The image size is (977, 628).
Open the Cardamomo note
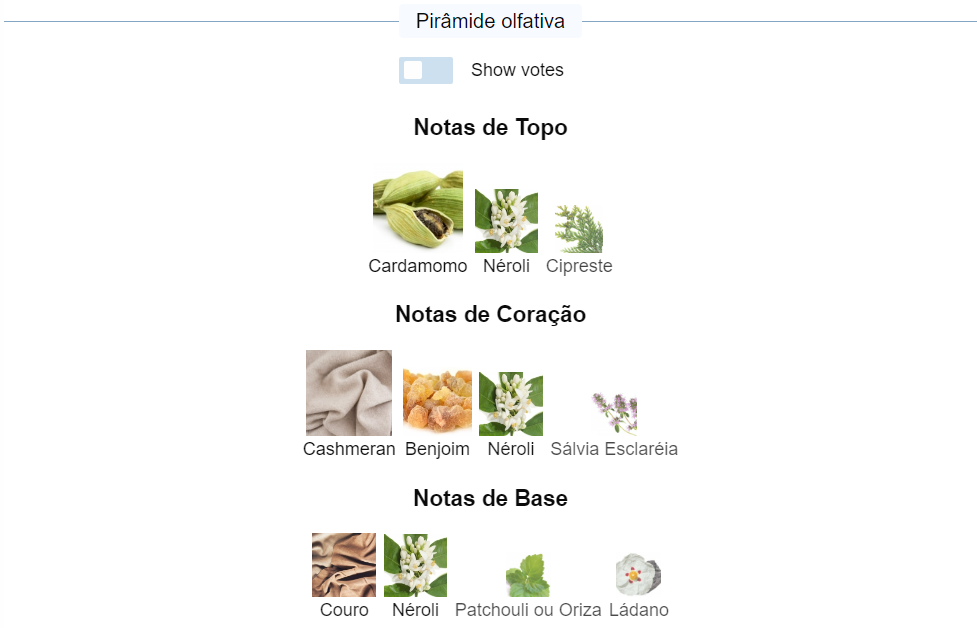point(417,211)
